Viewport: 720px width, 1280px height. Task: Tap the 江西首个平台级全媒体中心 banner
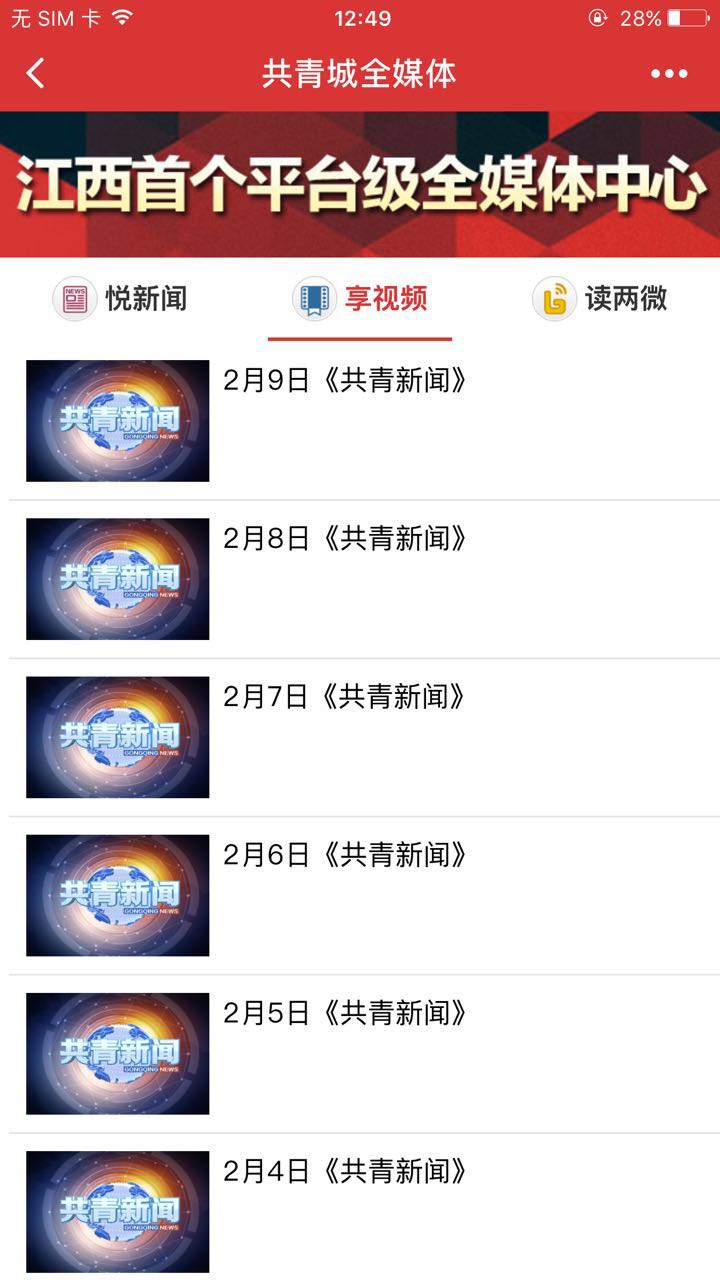click(360, 185)
